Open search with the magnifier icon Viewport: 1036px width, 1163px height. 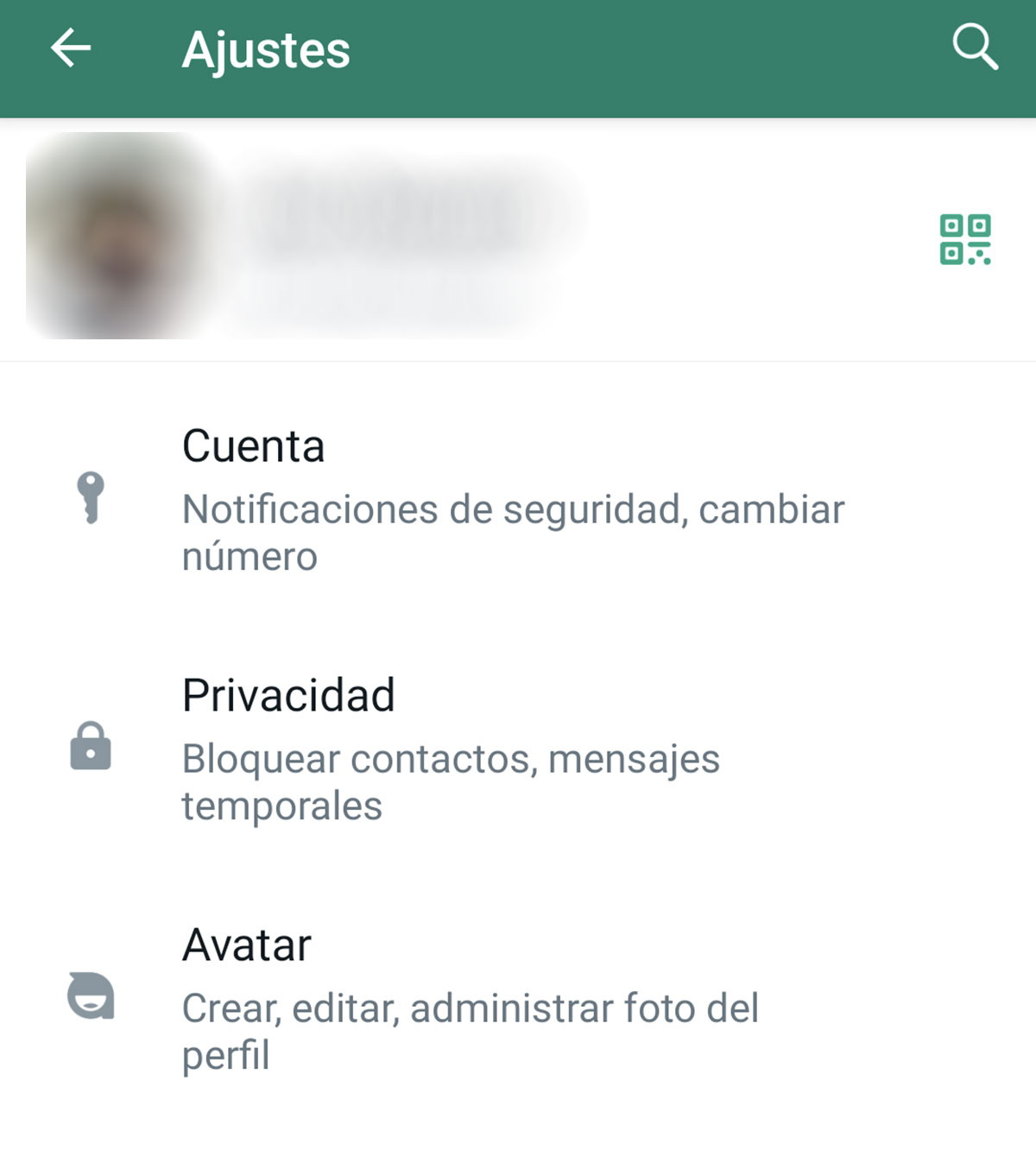(974, 49)
